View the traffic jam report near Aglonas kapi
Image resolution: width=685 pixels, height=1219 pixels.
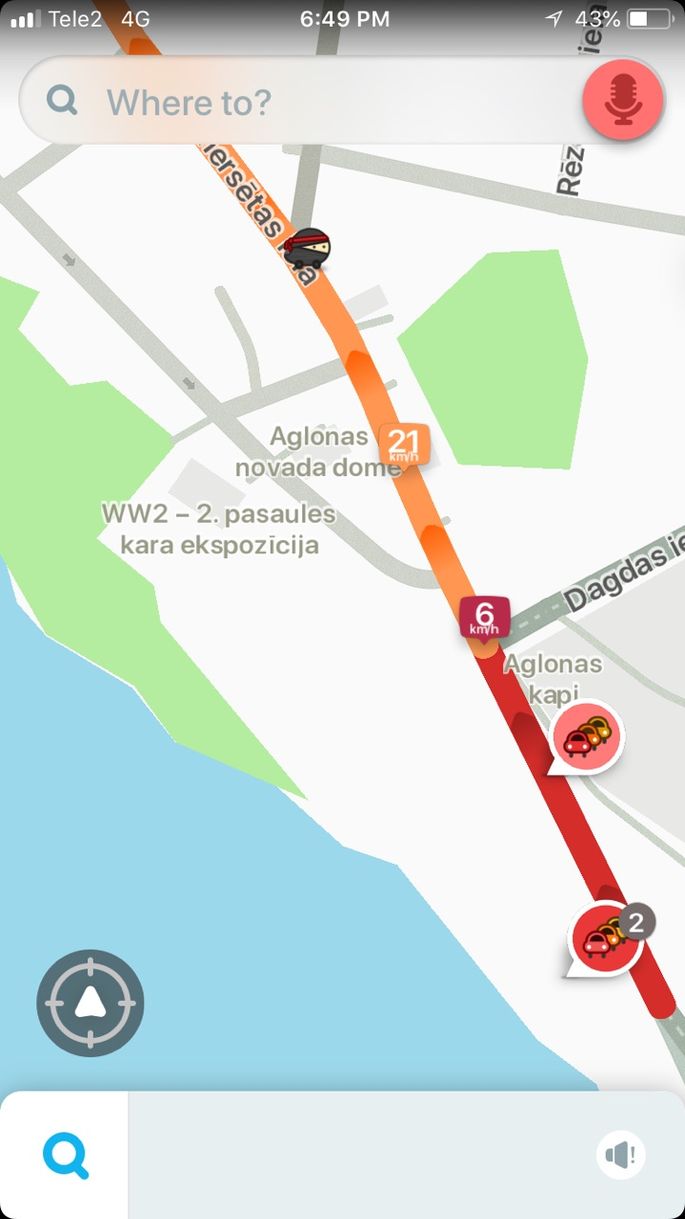tap(586, 737)
